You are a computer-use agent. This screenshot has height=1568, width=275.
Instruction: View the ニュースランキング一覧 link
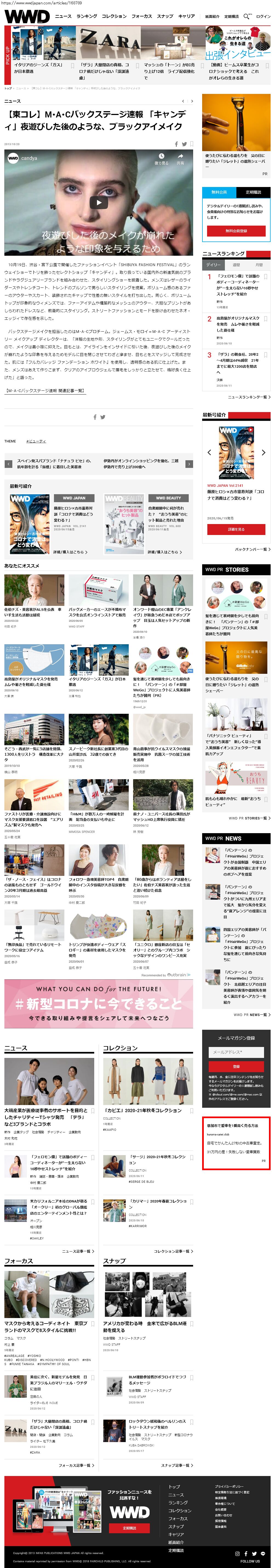pos(249,397)
